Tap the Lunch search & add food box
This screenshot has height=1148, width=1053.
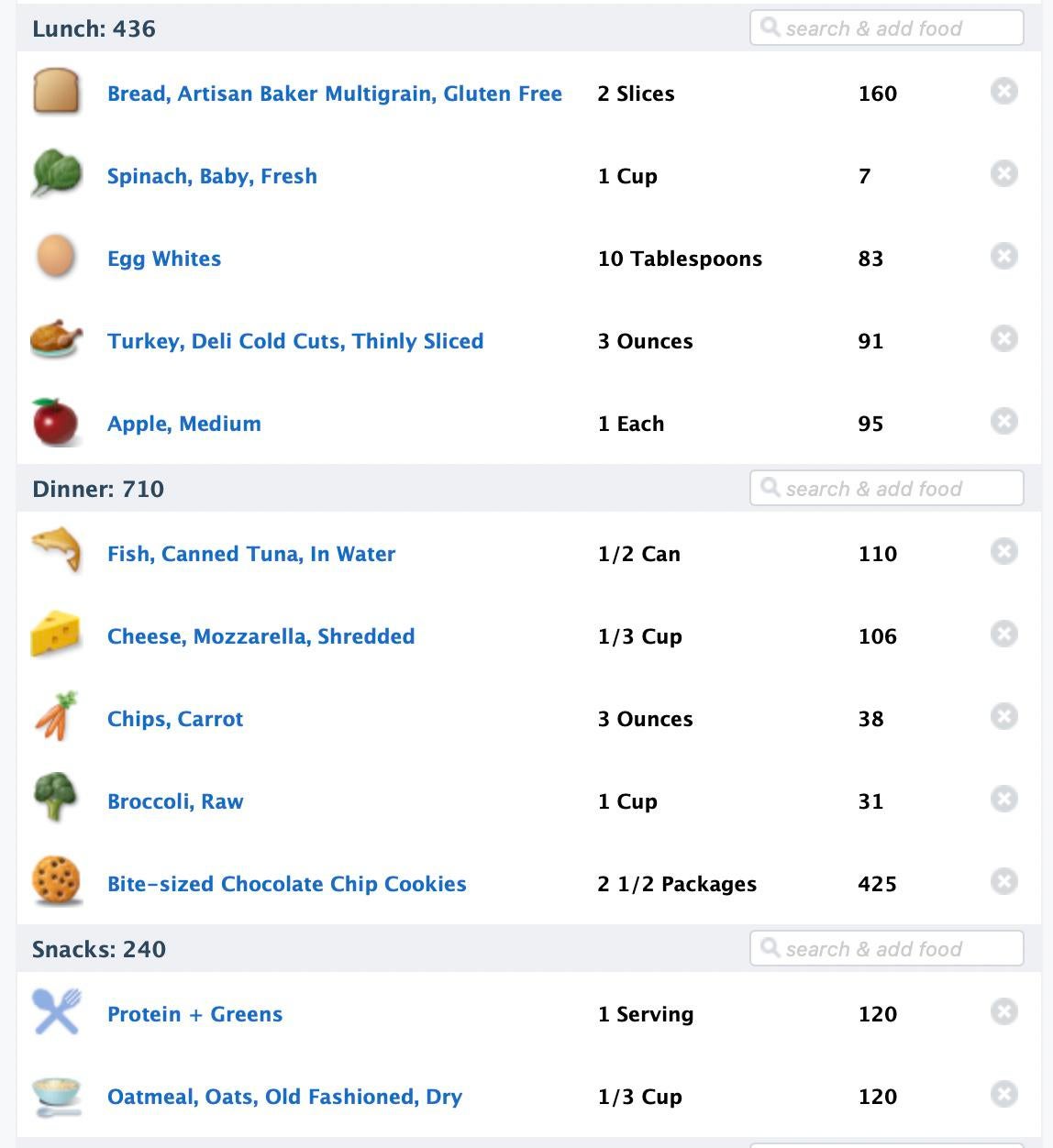point(886,28)
